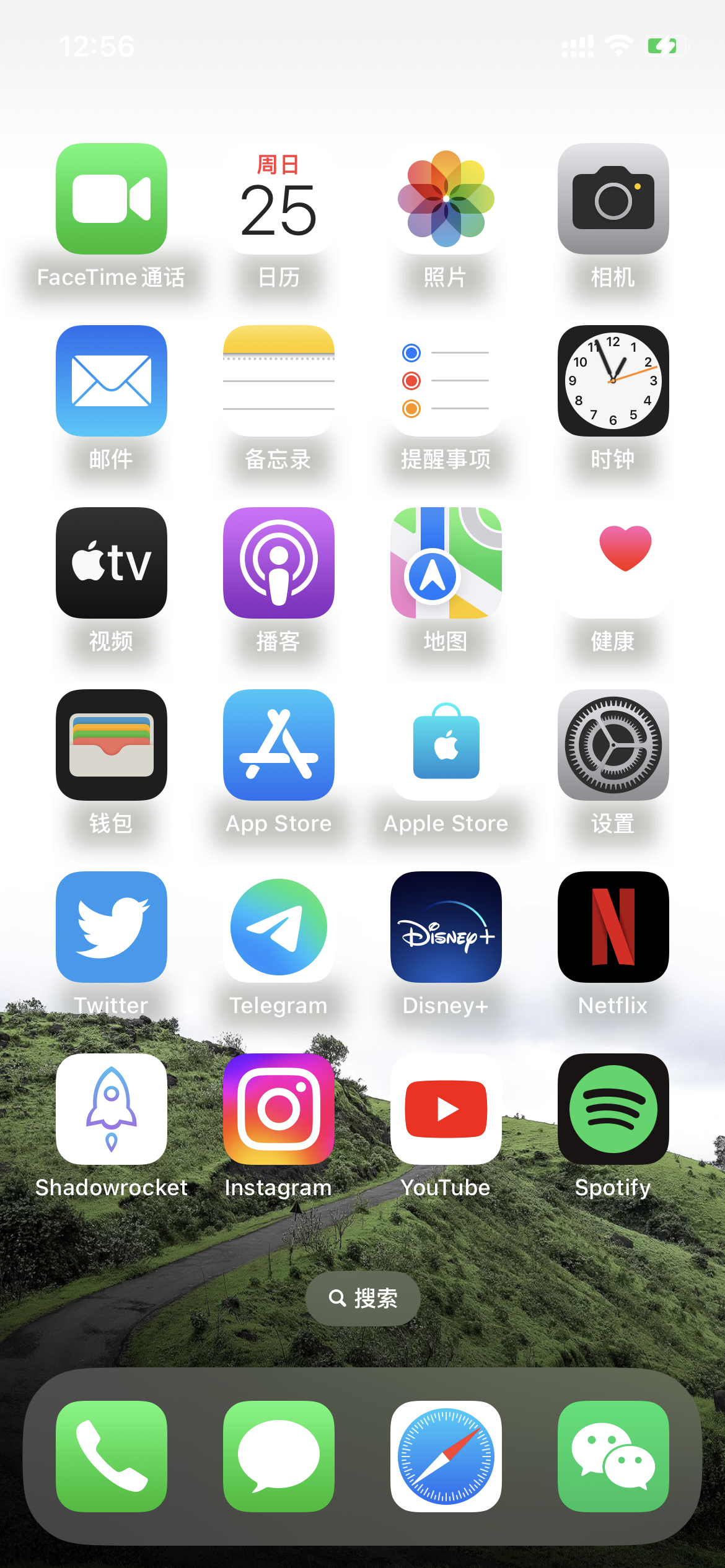
Task: Open the Settings app
Action: click(x=613, y=745)
